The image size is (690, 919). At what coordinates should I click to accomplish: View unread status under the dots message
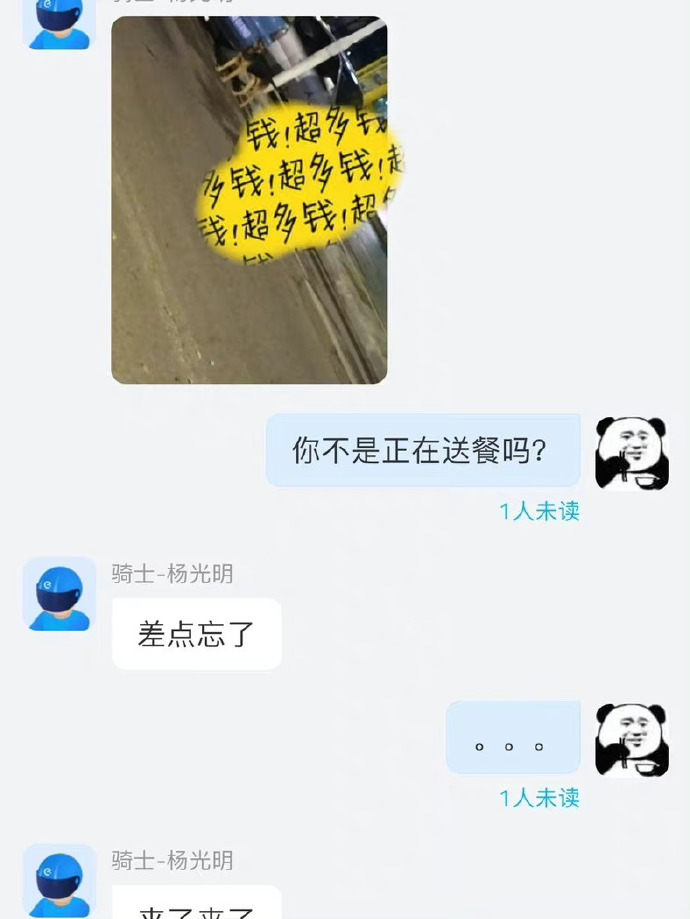tap(539, 798)
